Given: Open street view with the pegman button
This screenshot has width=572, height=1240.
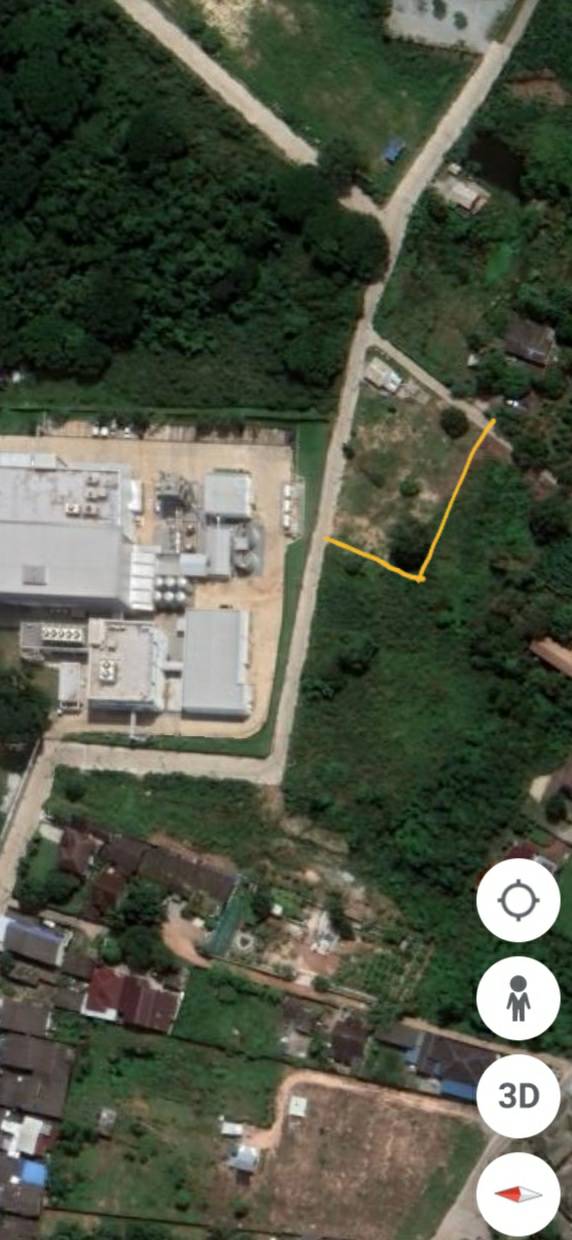Looking at the screenshot, I should pyautogui.click(x=518, y=998).
